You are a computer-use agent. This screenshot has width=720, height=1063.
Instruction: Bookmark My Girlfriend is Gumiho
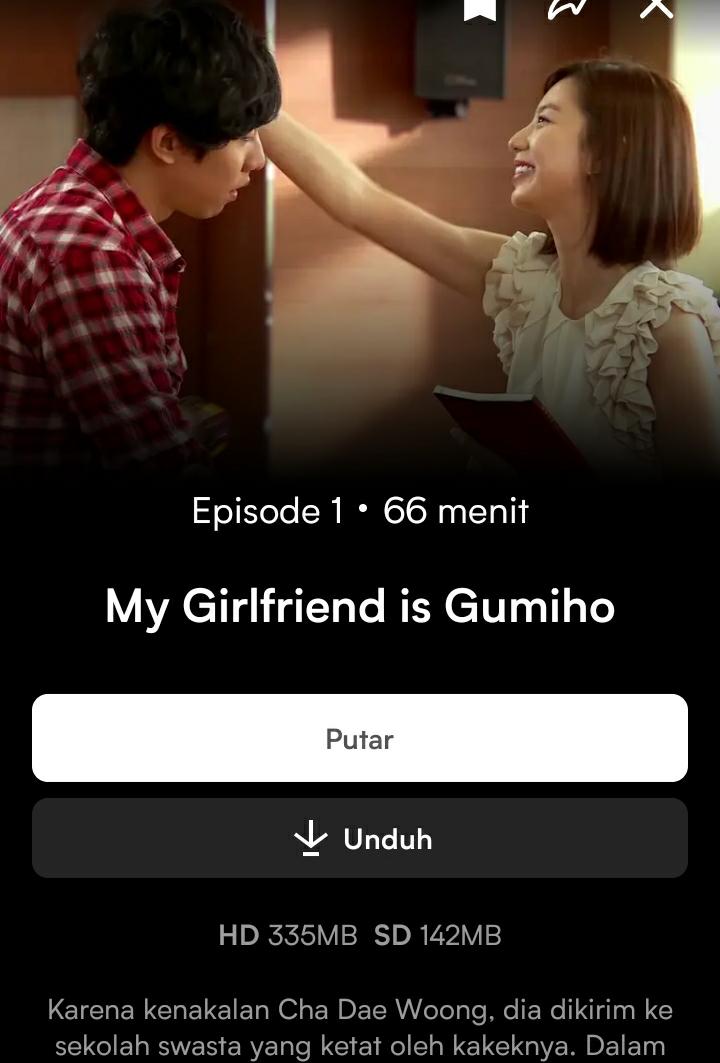pos(480,8)
